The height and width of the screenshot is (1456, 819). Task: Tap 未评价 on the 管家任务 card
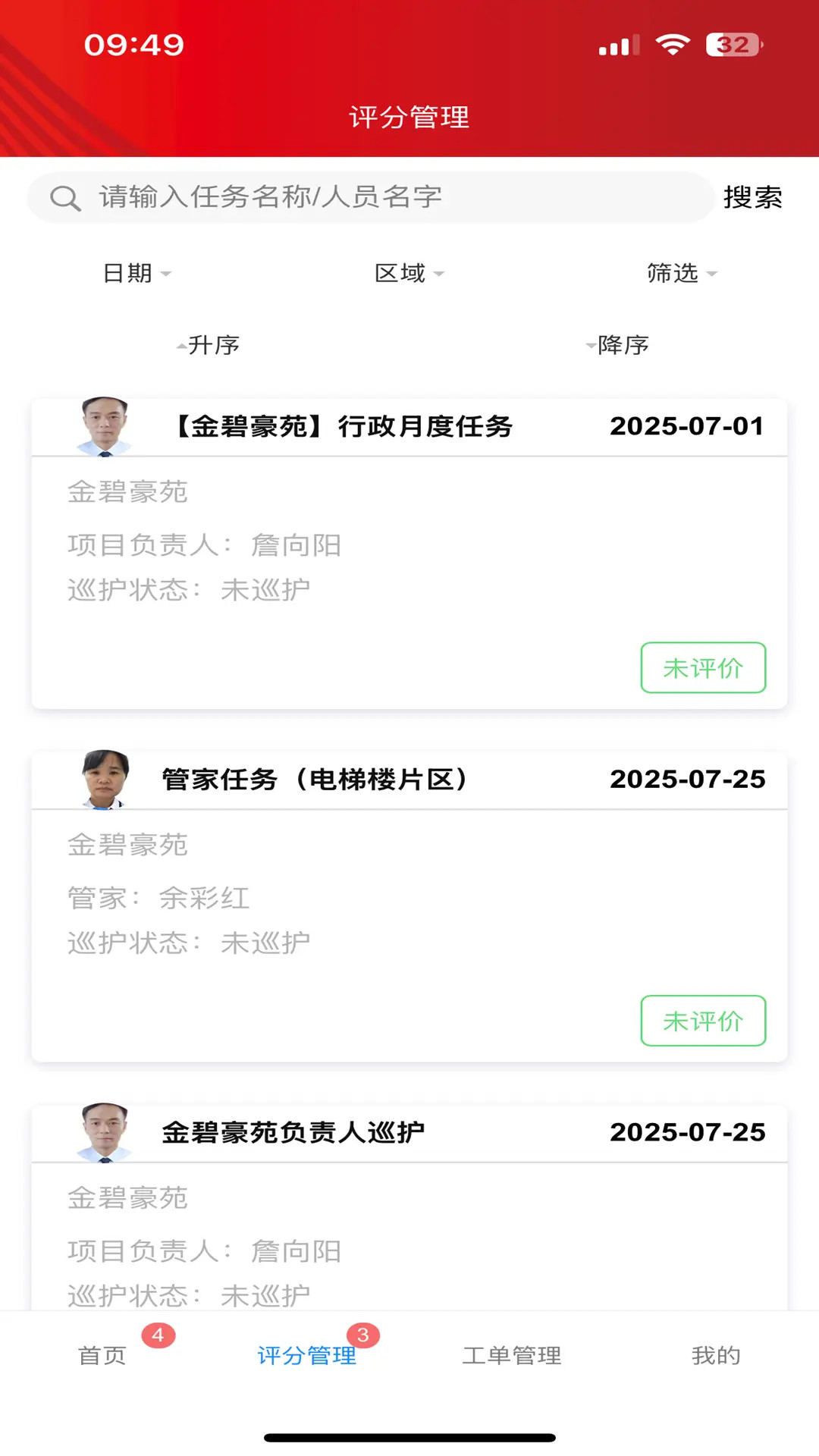[x=703, y=1021]
